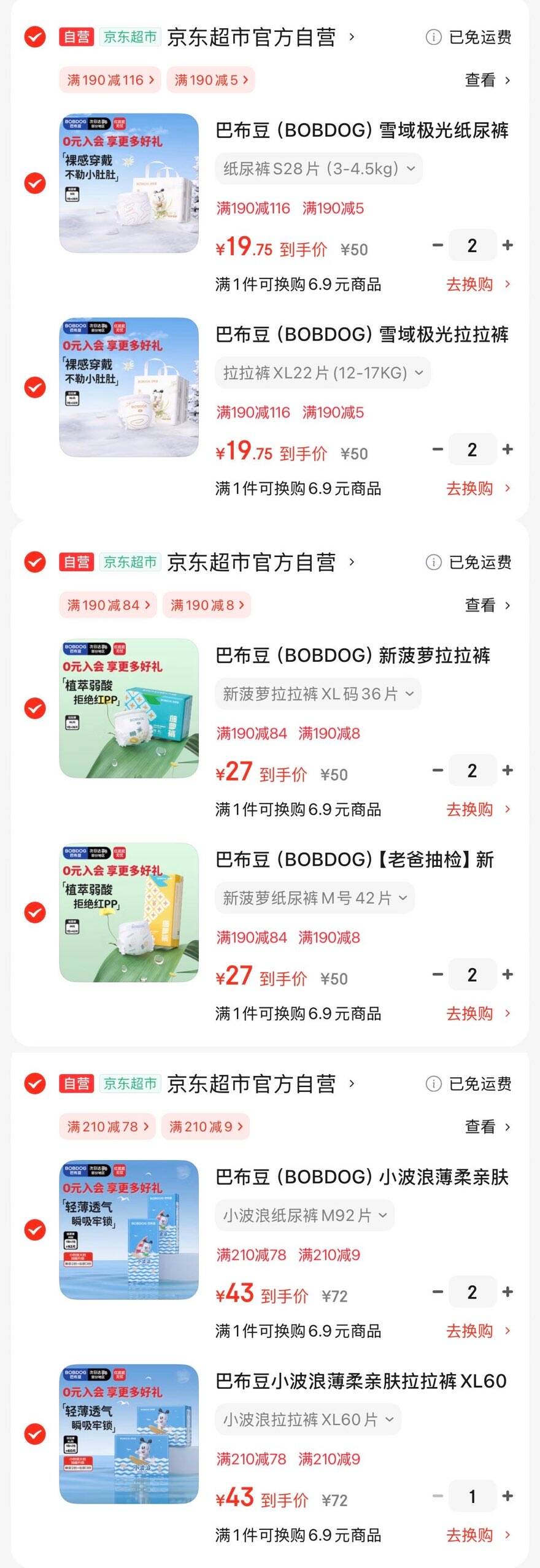Increase quantity of 雪域极光纸尿裤
The width and height of the screenshot is (540, 1568).
pyautogui.click(x=507, y=245)
